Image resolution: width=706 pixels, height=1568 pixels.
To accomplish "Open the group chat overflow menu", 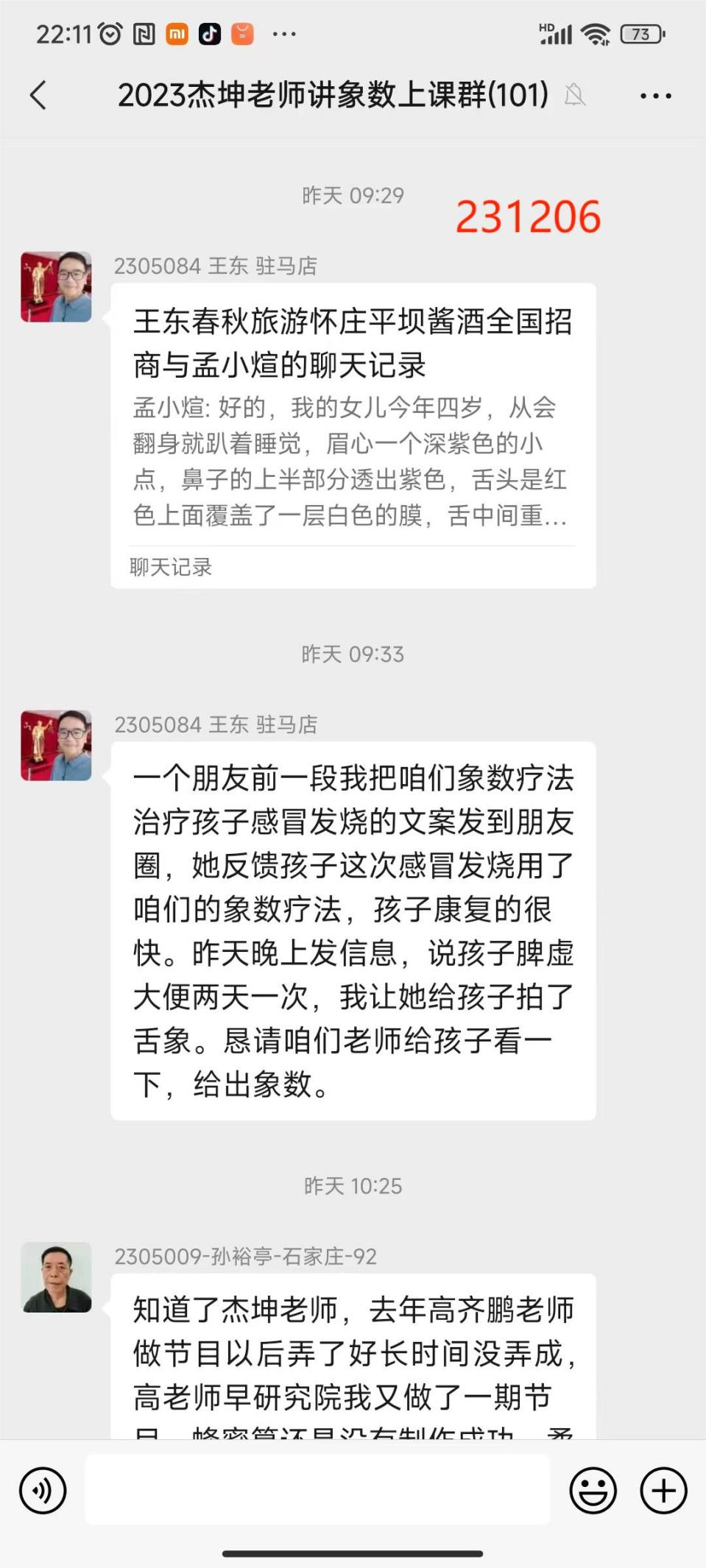I will click(x=655, y=96).
